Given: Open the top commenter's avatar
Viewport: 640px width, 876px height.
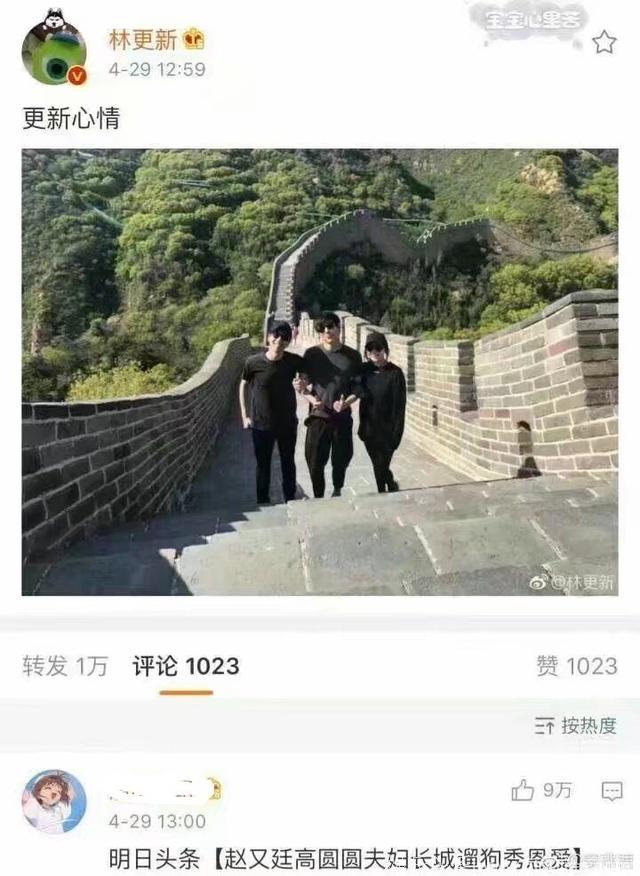Looking at the screenshot, I should point(54,801).
